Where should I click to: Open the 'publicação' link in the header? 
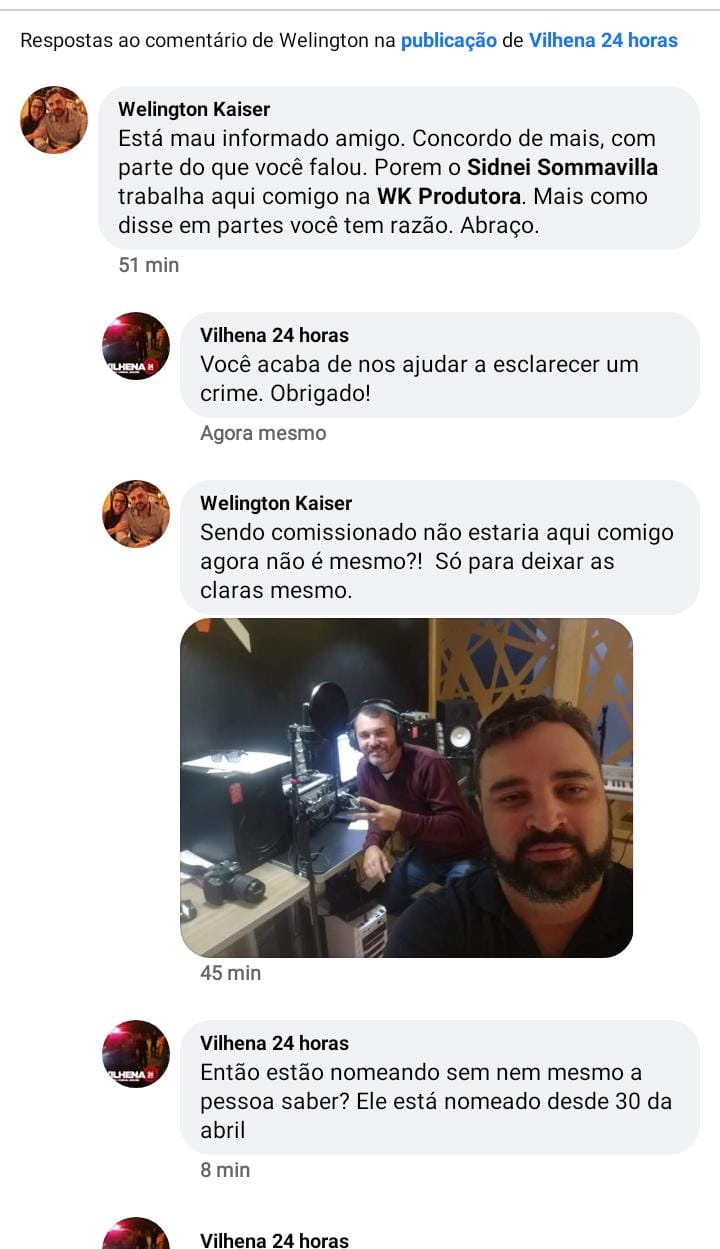coord(448,41)
